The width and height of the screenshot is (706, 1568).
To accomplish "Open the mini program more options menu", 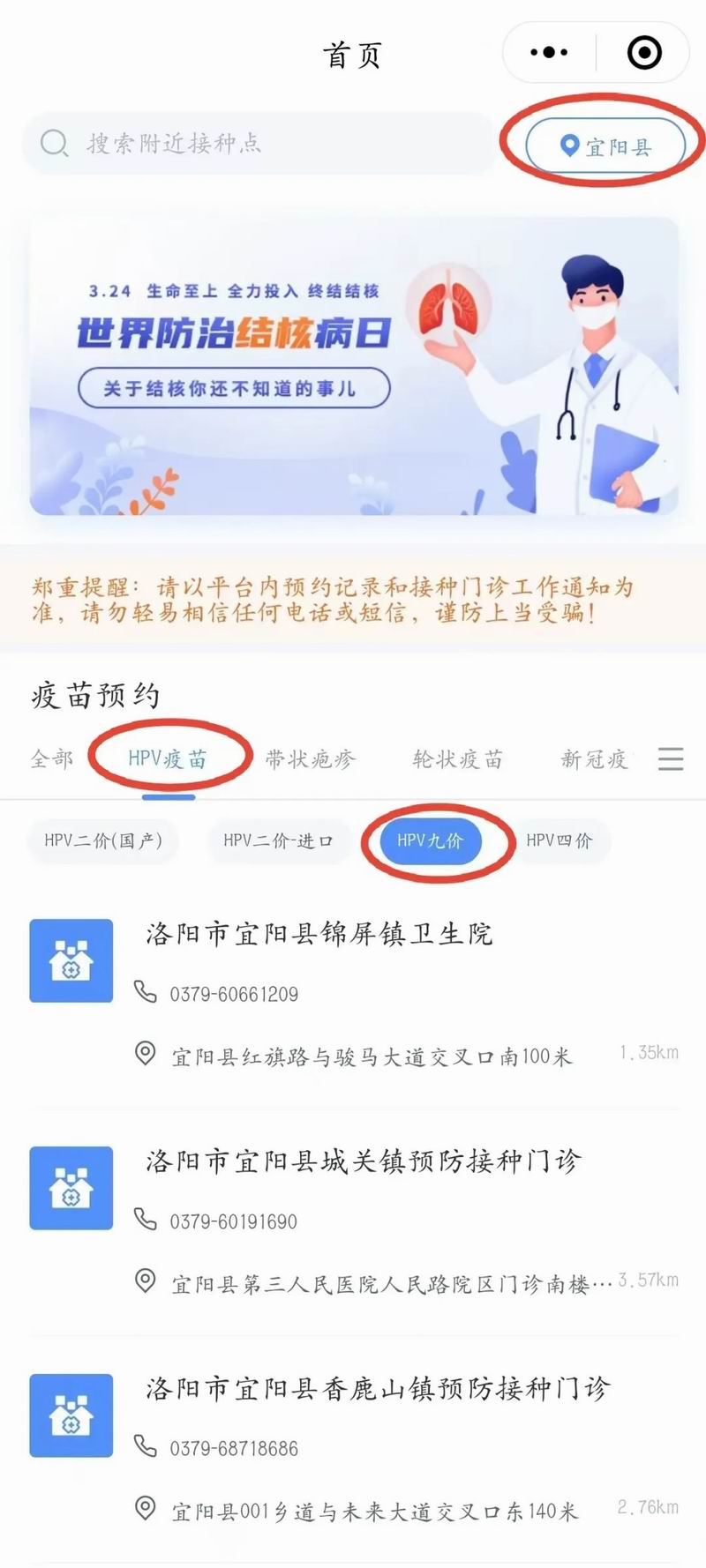I will point(548,53).
